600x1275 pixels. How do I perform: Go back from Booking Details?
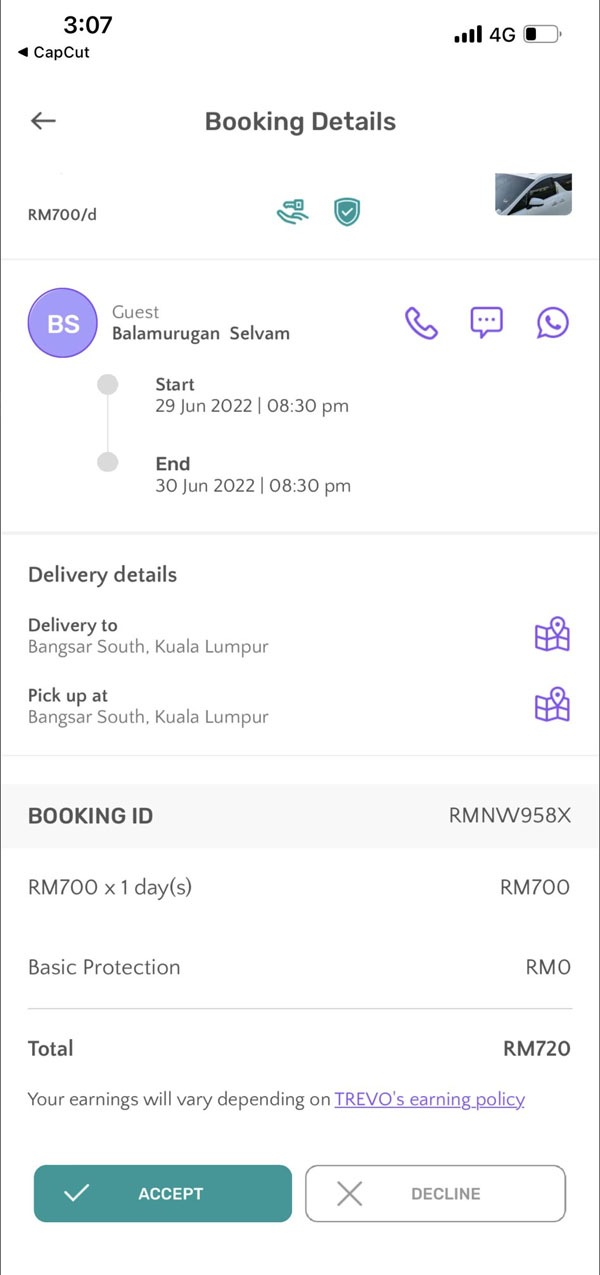(43, 121)
